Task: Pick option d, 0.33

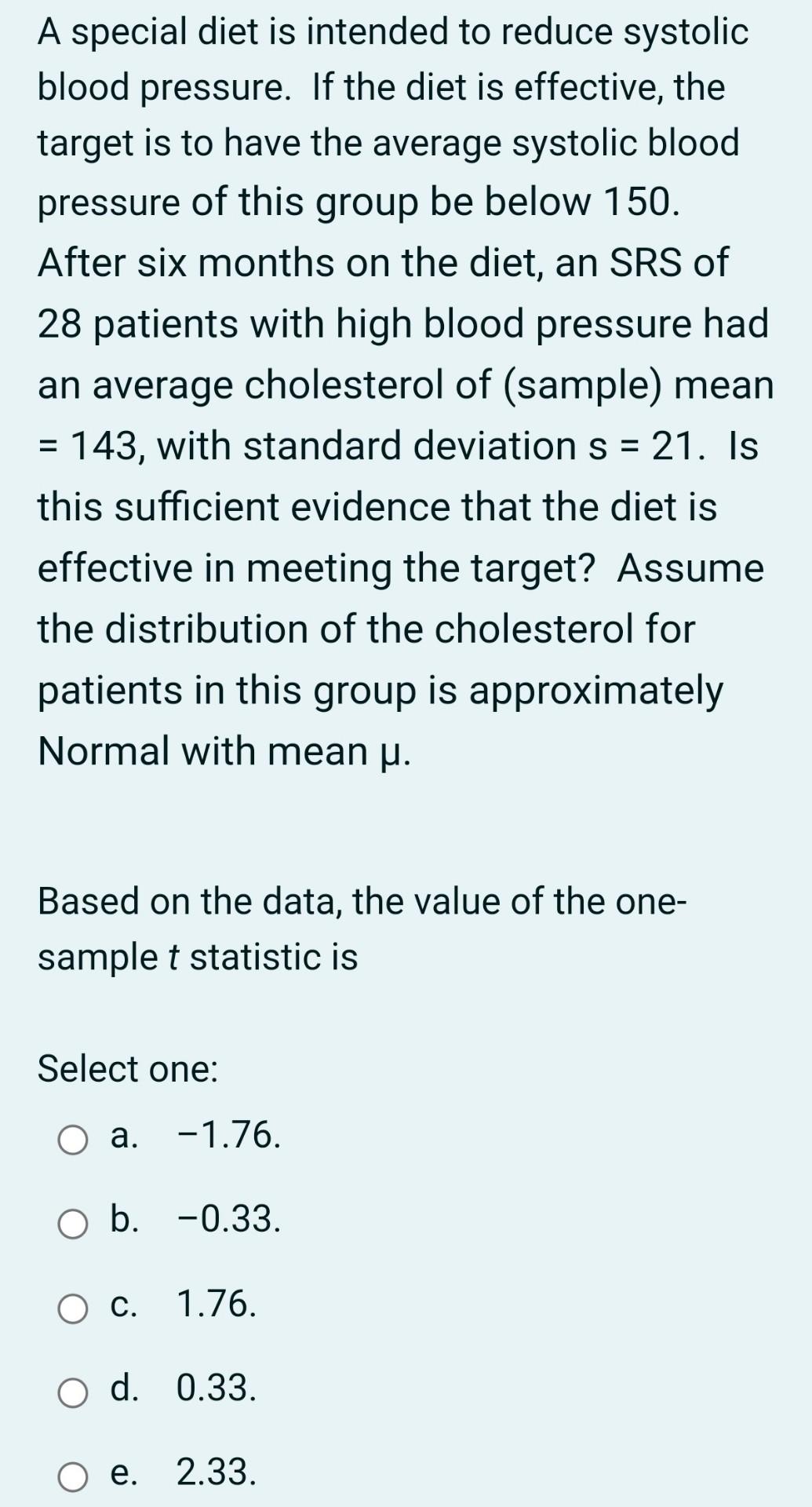Action: click(x=73, y=1393)
